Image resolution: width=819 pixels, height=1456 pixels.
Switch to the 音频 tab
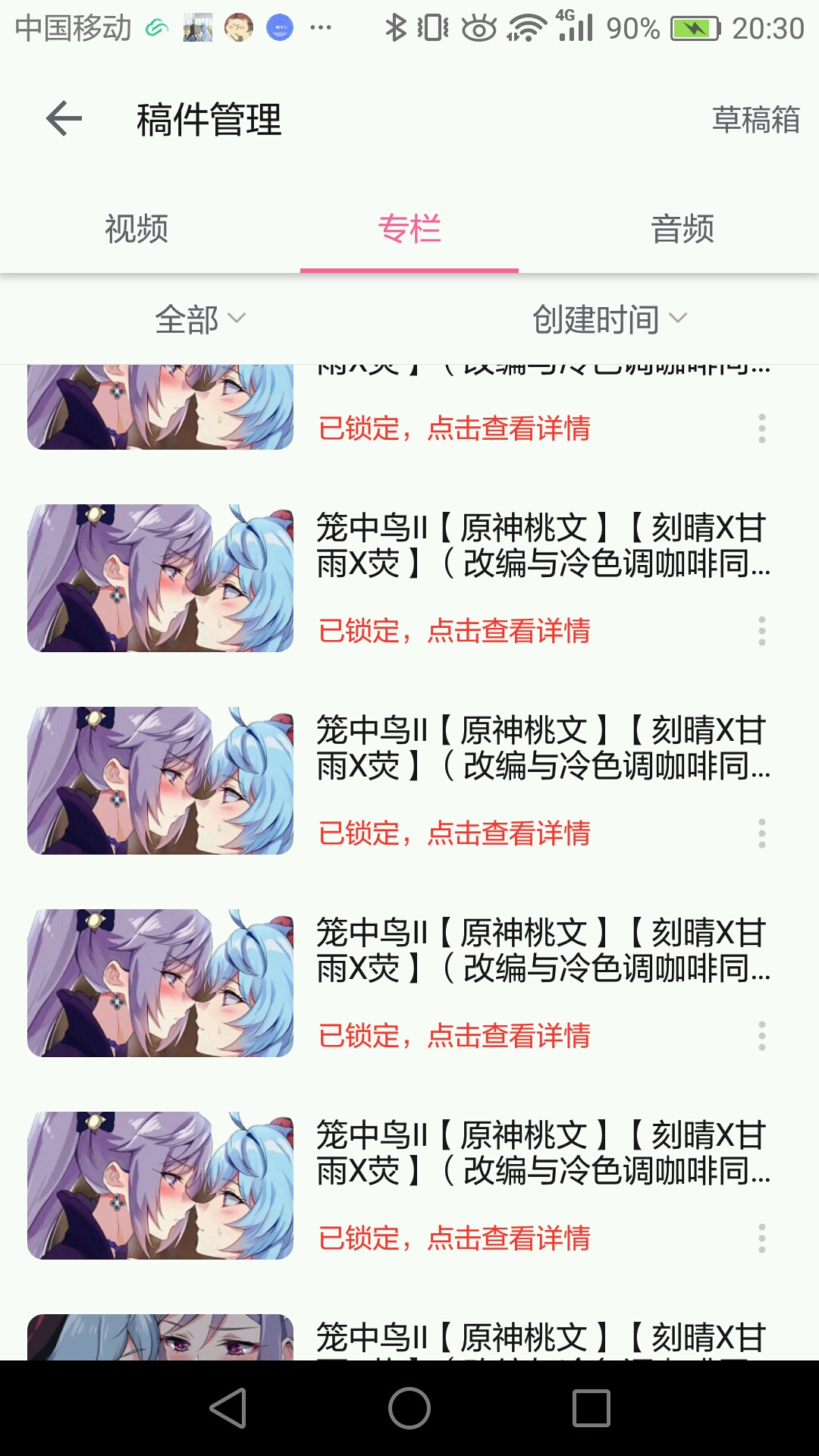682,228
